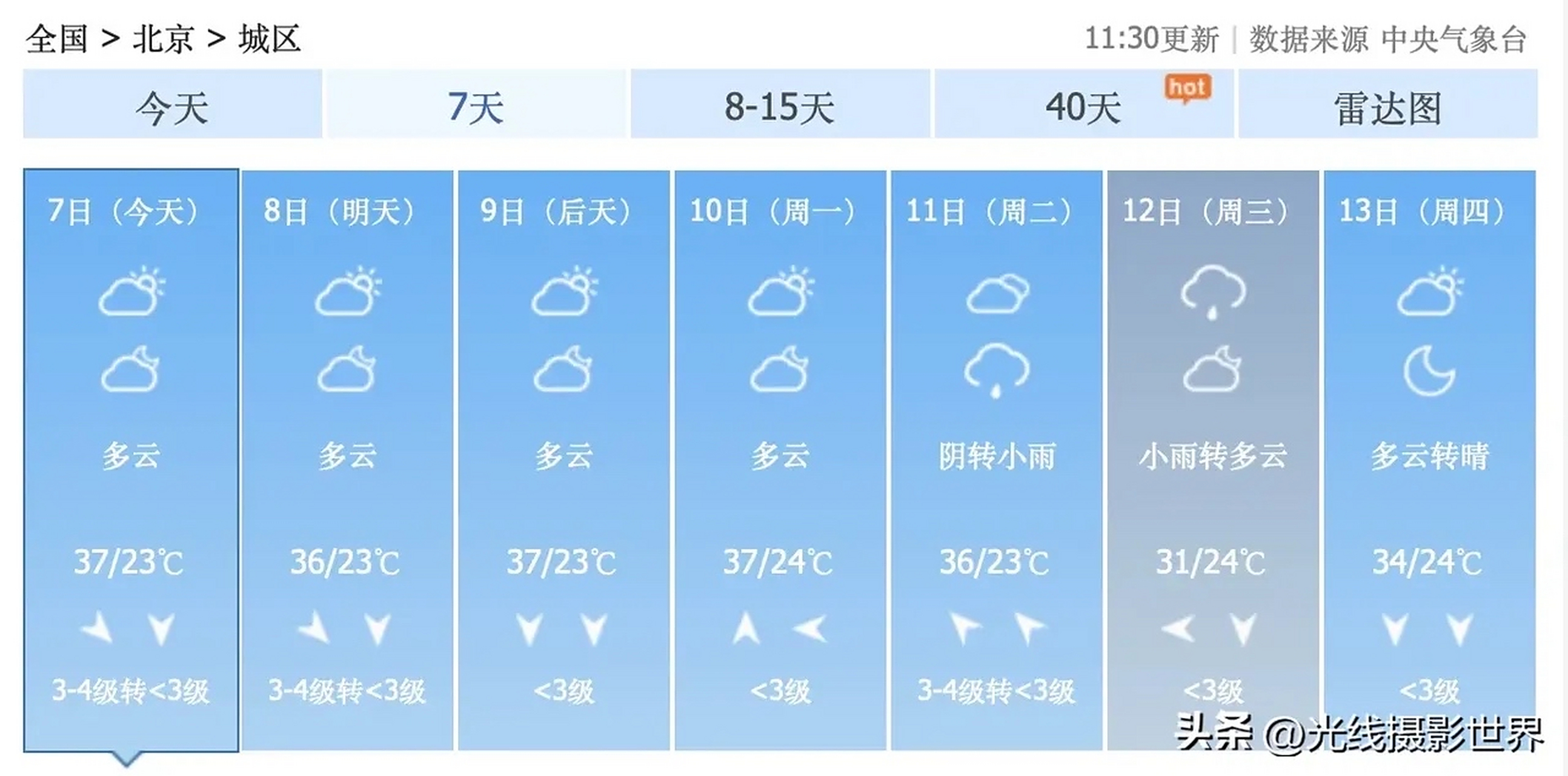This screenshot has height=776, width=1568.
Task: Select the 7日（今天） forecast card
Action: [x=131, y=460]
